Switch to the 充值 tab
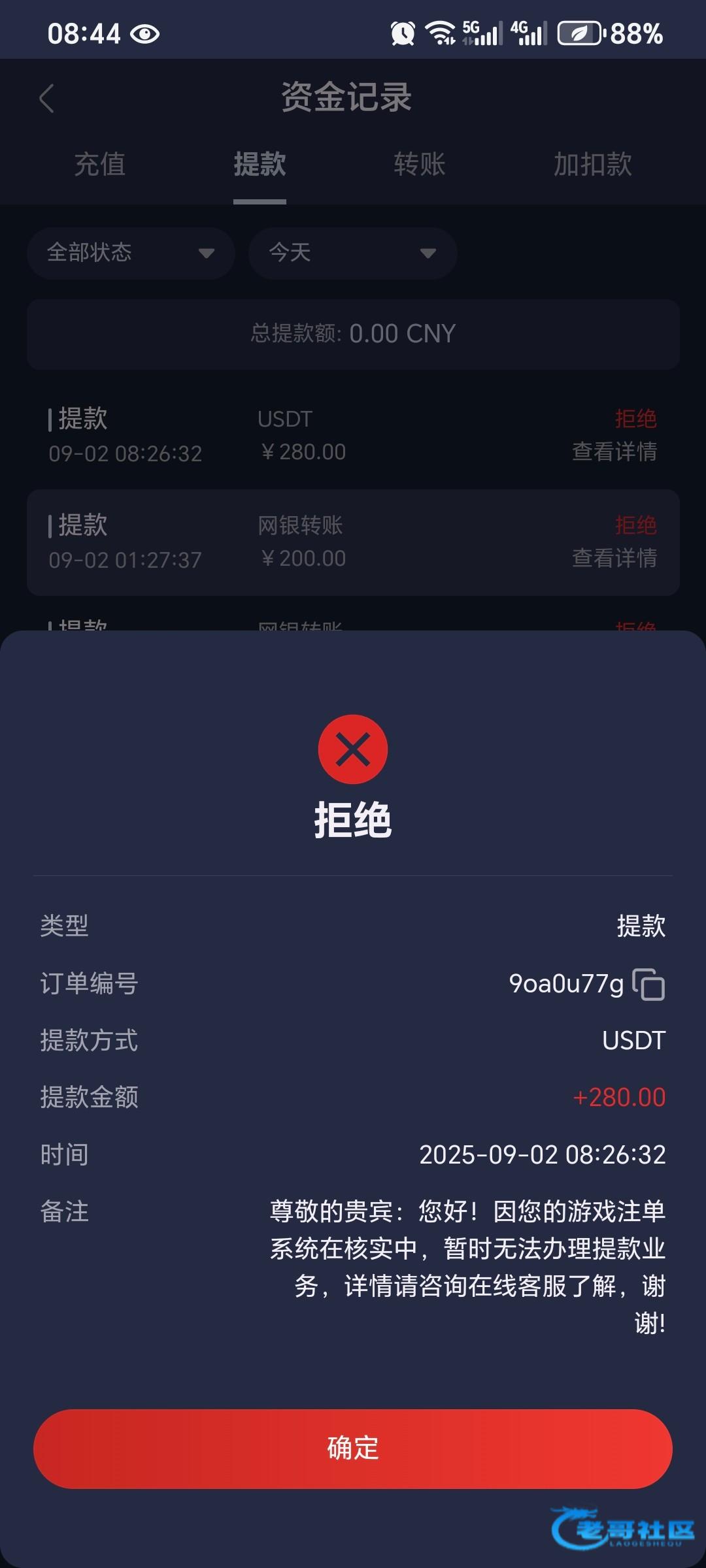Viewport: 706px width, 1568px height. tap(99, 164)
